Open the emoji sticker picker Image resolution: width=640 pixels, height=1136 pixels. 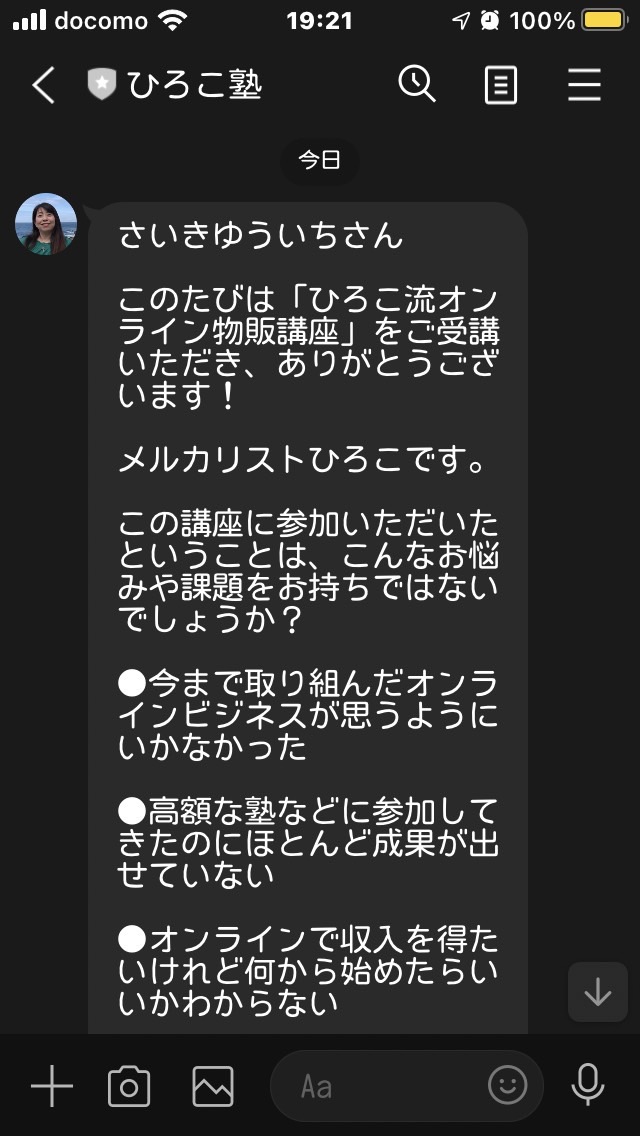click(507, 1085)
